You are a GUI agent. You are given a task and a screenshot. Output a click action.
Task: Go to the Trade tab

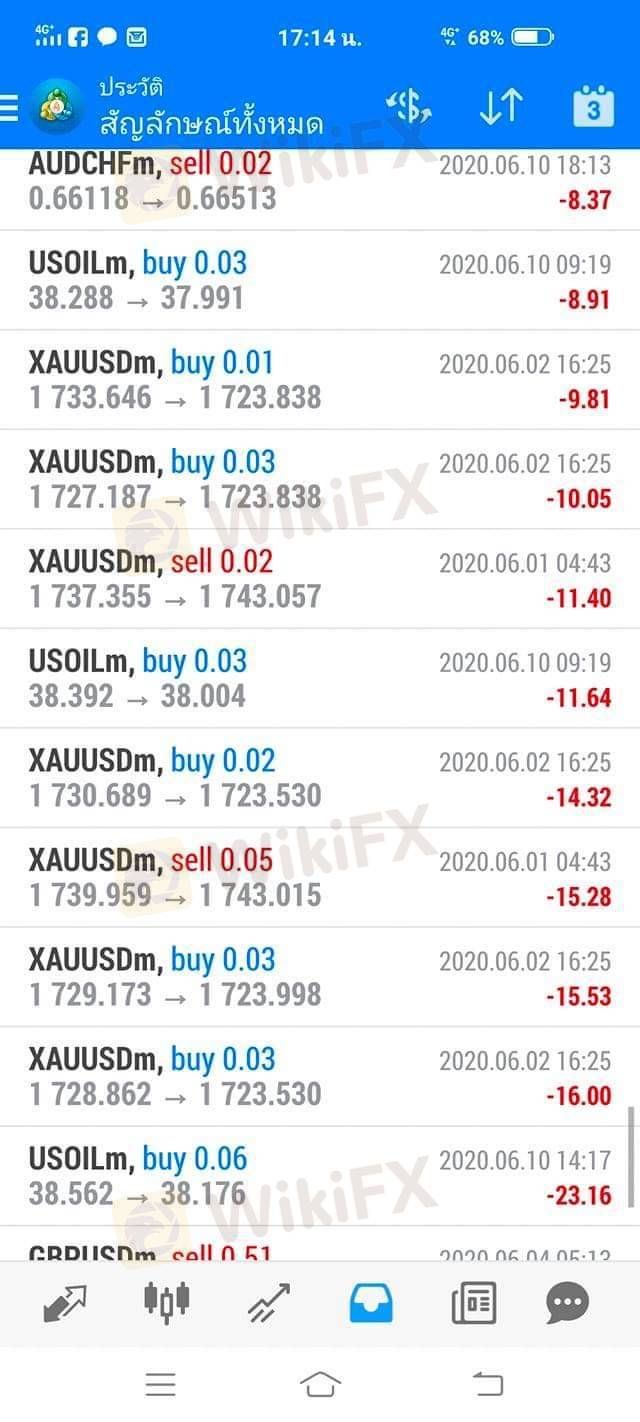point(268,1303)
